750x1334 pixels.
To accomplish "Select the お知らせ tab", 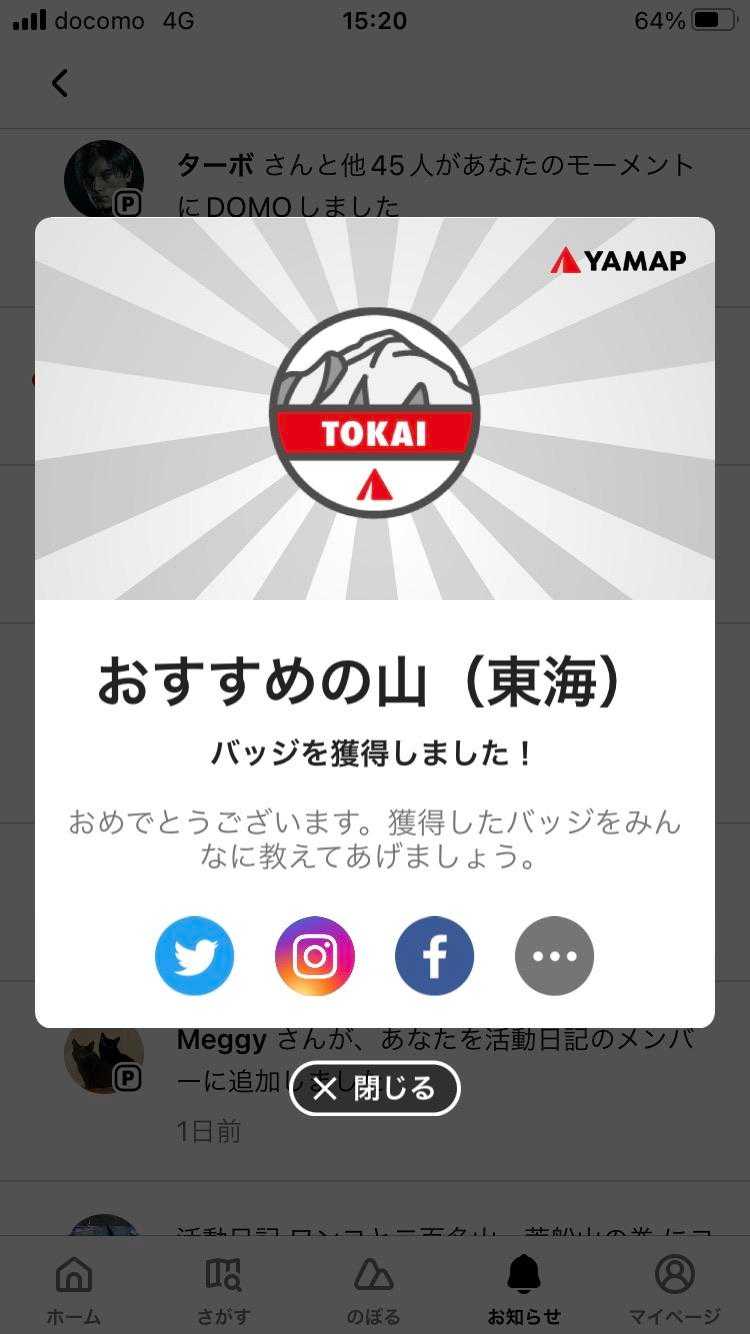I will click(524, 1288).
